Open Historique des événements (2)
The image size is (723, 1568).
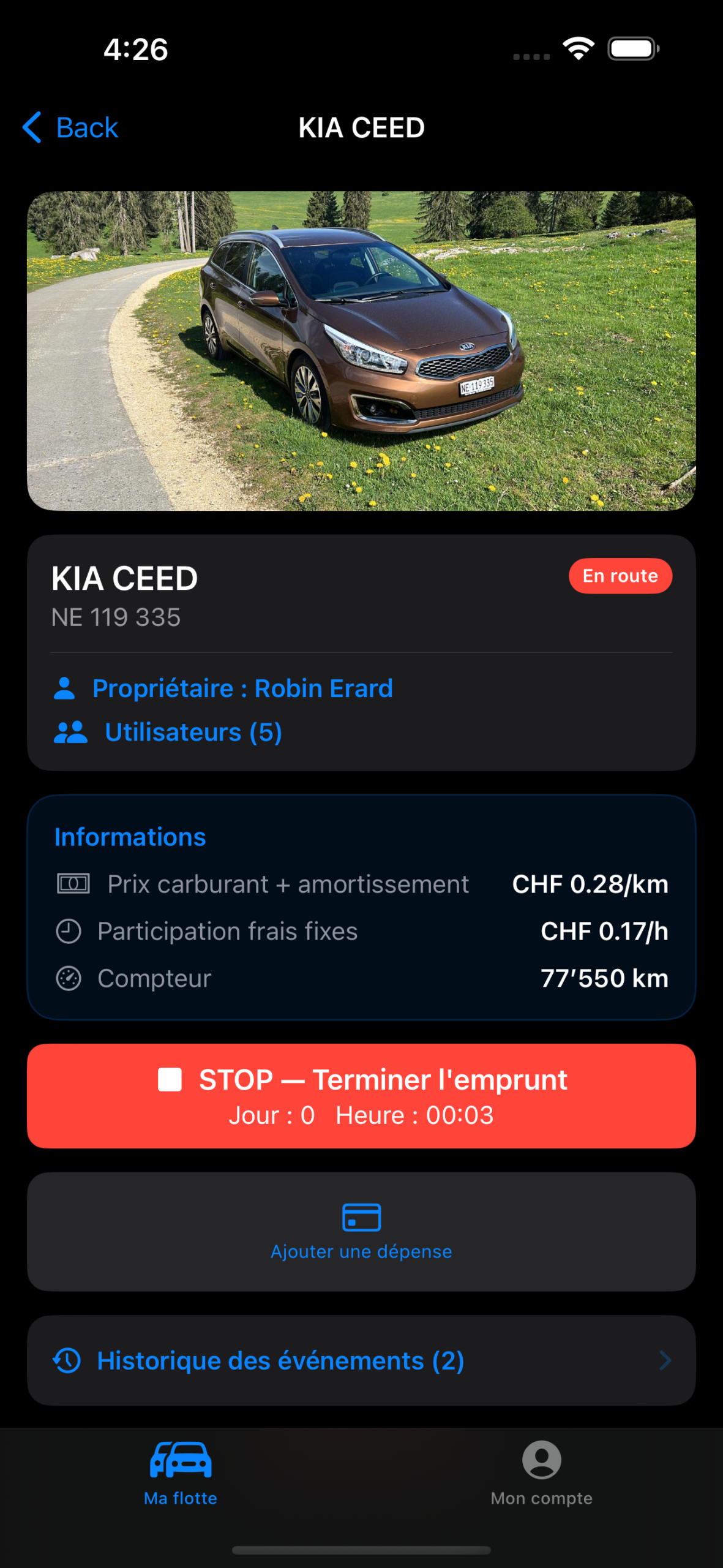[361, 1360]
